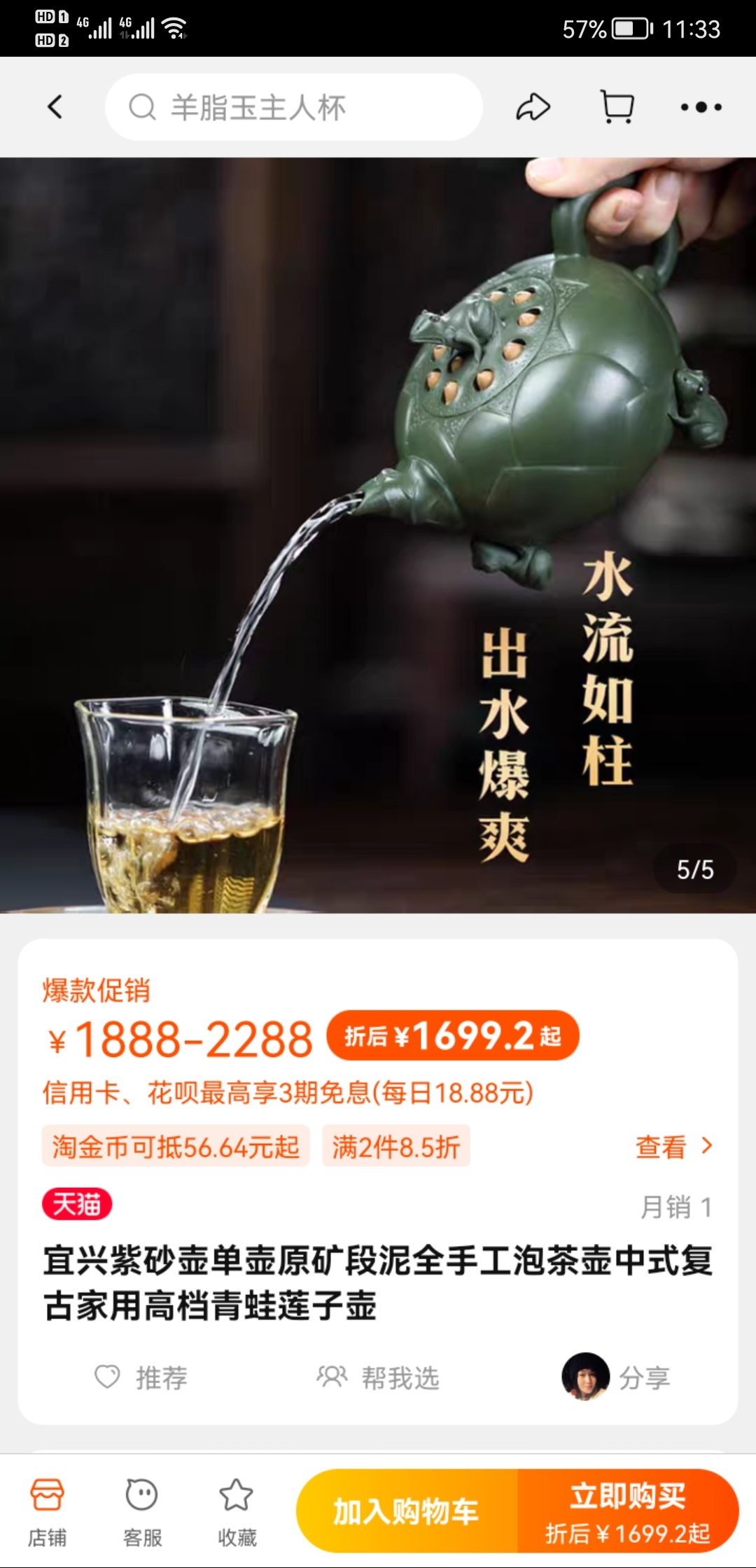Open the 折后¥1699.2起 discounted price badge
This screenshot has height=1568, width=756.
[453, 1035]
